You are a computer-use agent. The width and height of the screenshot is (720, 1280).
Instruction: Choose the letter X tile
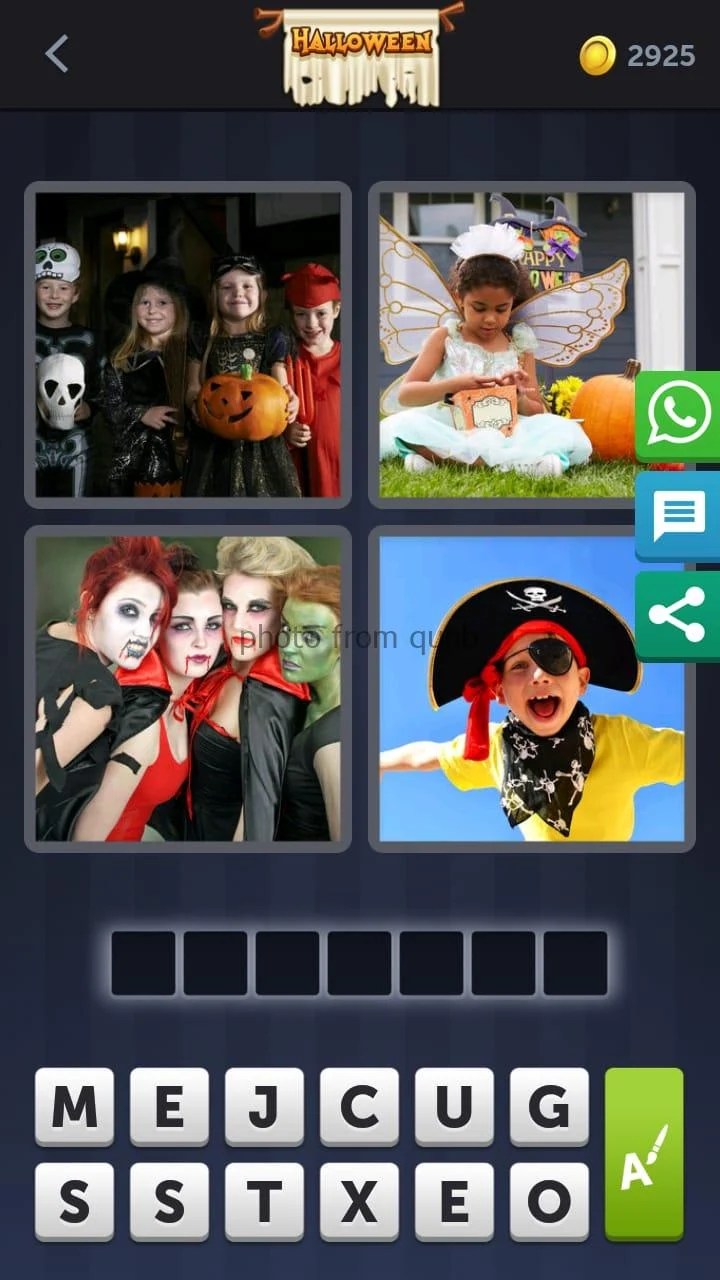(x=359, y=1202)
